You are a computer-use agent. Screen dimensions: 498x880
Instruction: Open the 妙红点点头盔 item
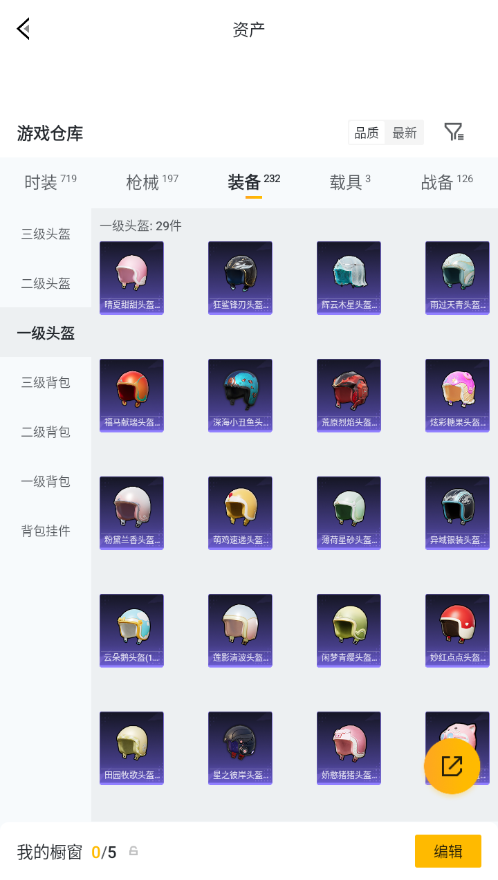(457, 630)
